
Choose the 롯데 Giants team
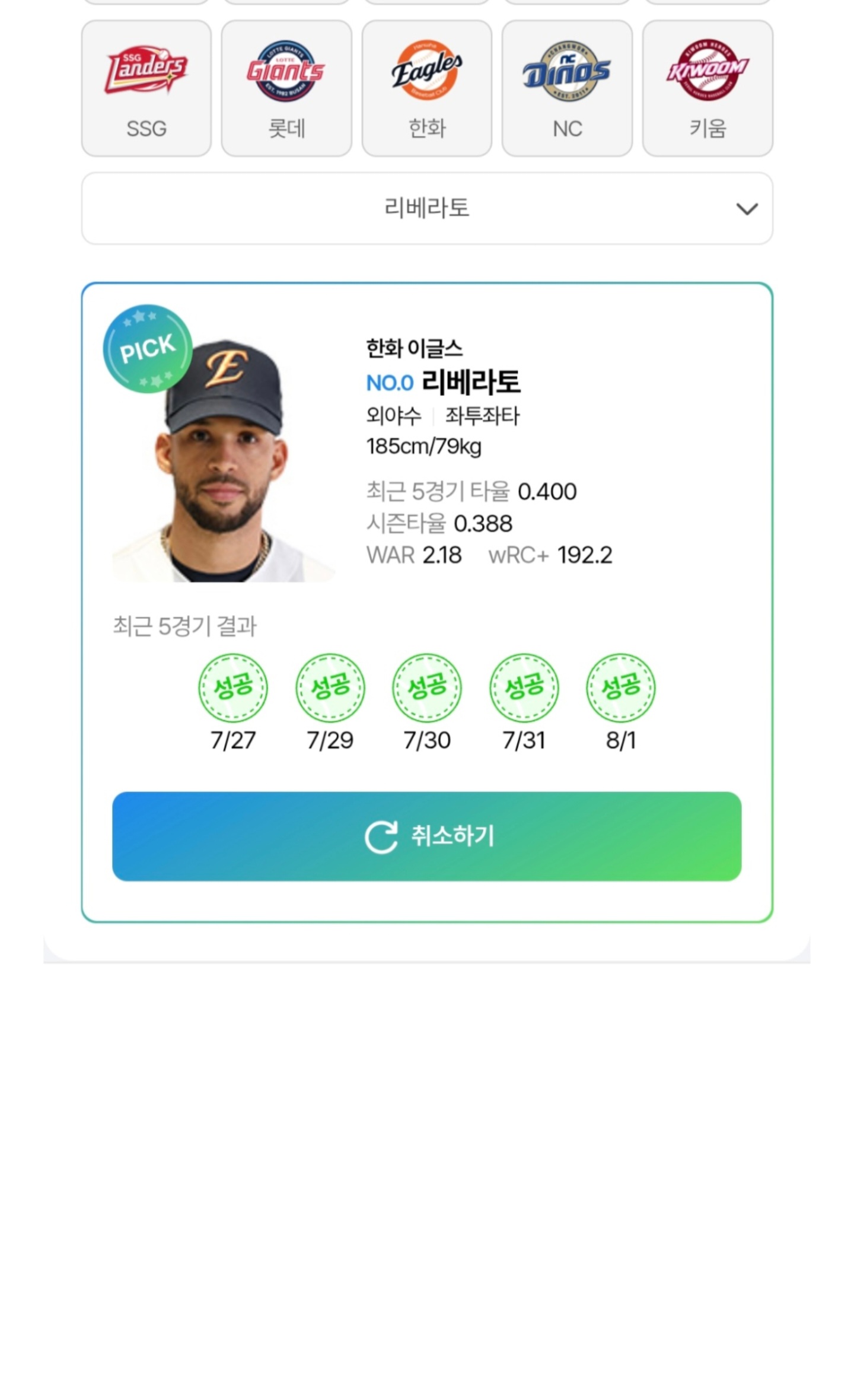point(286,88)
